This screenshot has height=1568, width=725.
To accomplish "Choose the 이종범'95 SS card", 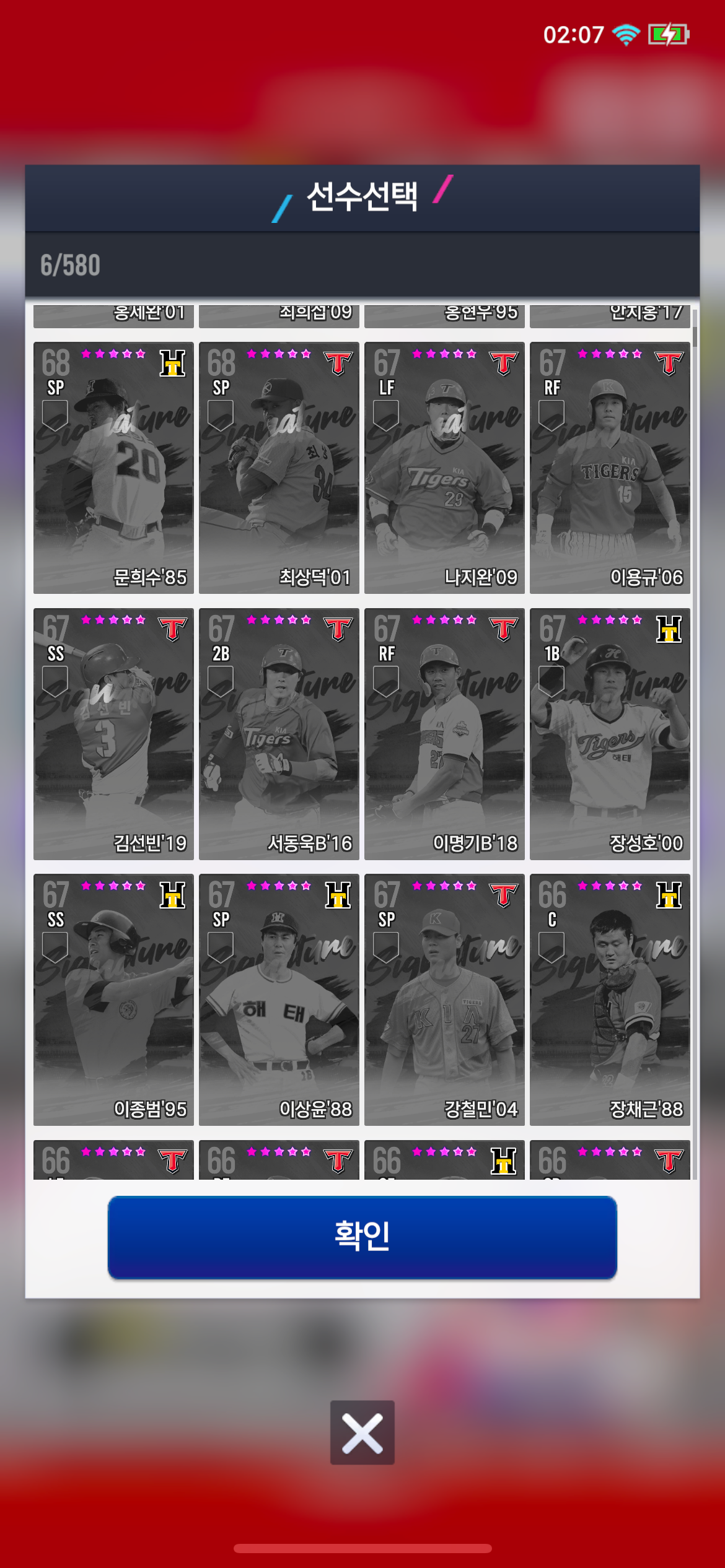I will [113, 1000].
